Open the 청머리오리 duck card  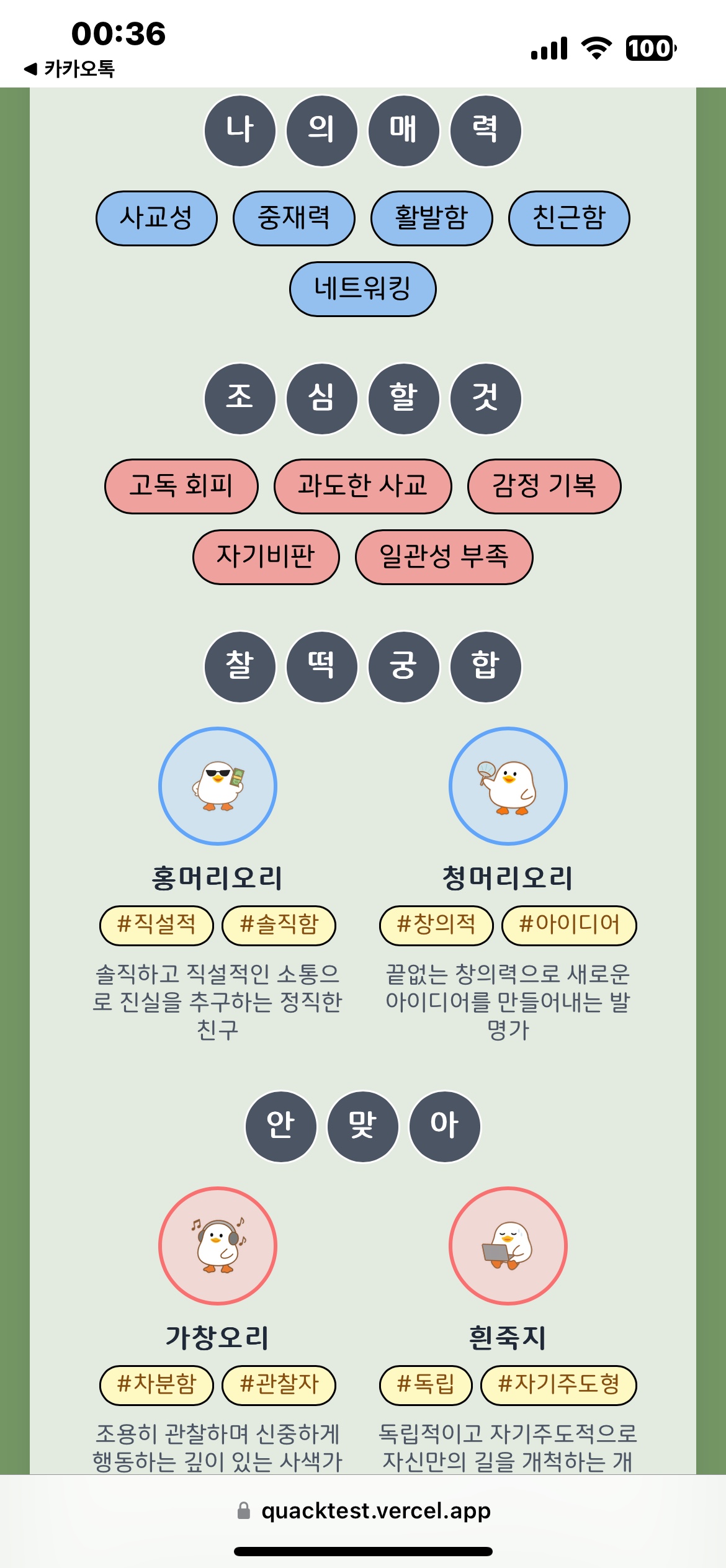pyautogui.click(x=508, y=786)
